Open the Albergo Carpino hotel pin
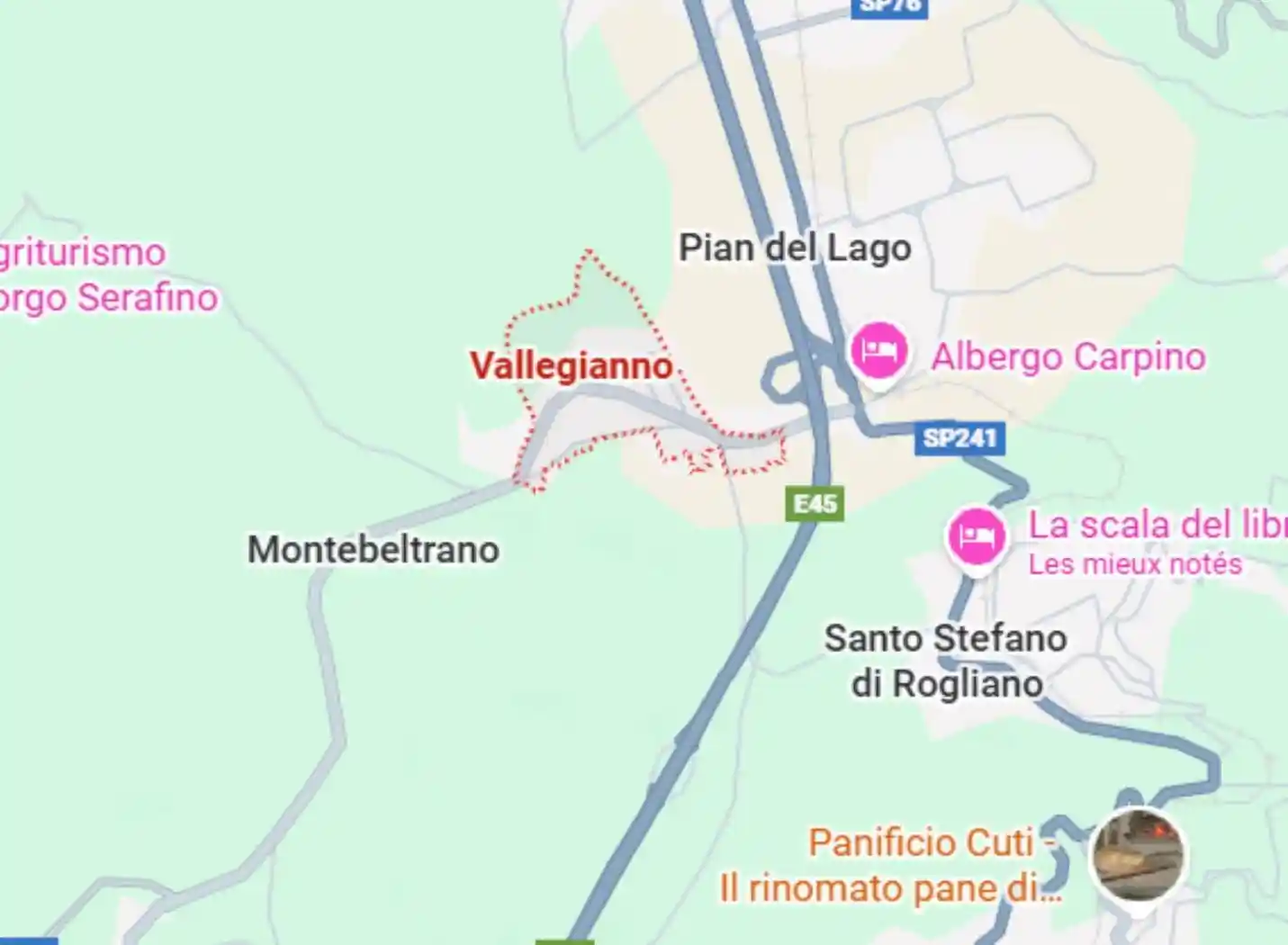 tap(878, 352)
